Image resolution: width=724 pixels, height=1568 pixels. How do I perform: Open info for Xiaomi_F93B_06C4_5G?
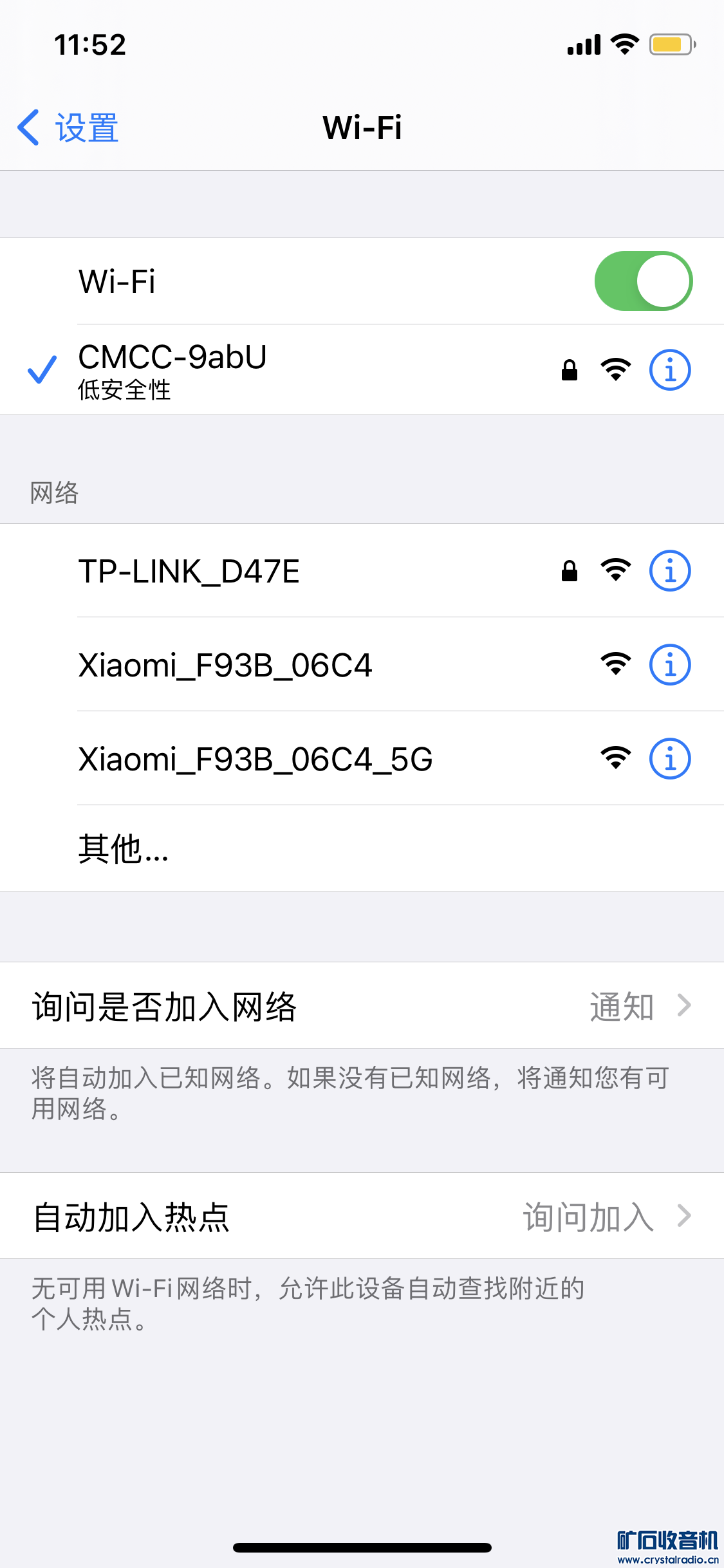(669, 759)
